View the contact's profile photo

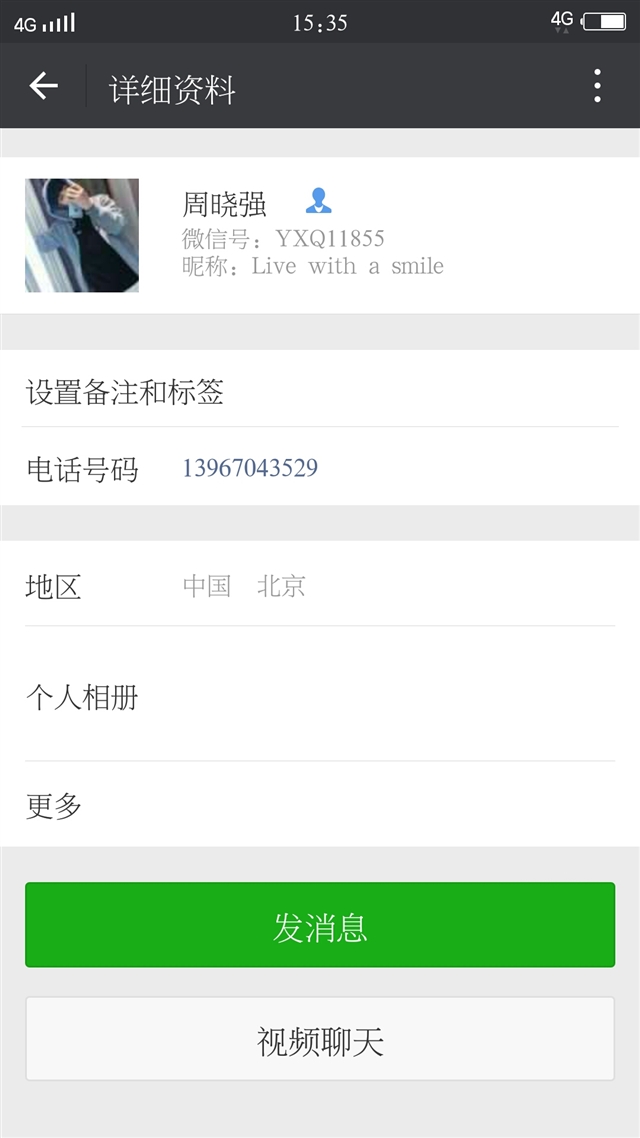[x=82, y=235]
